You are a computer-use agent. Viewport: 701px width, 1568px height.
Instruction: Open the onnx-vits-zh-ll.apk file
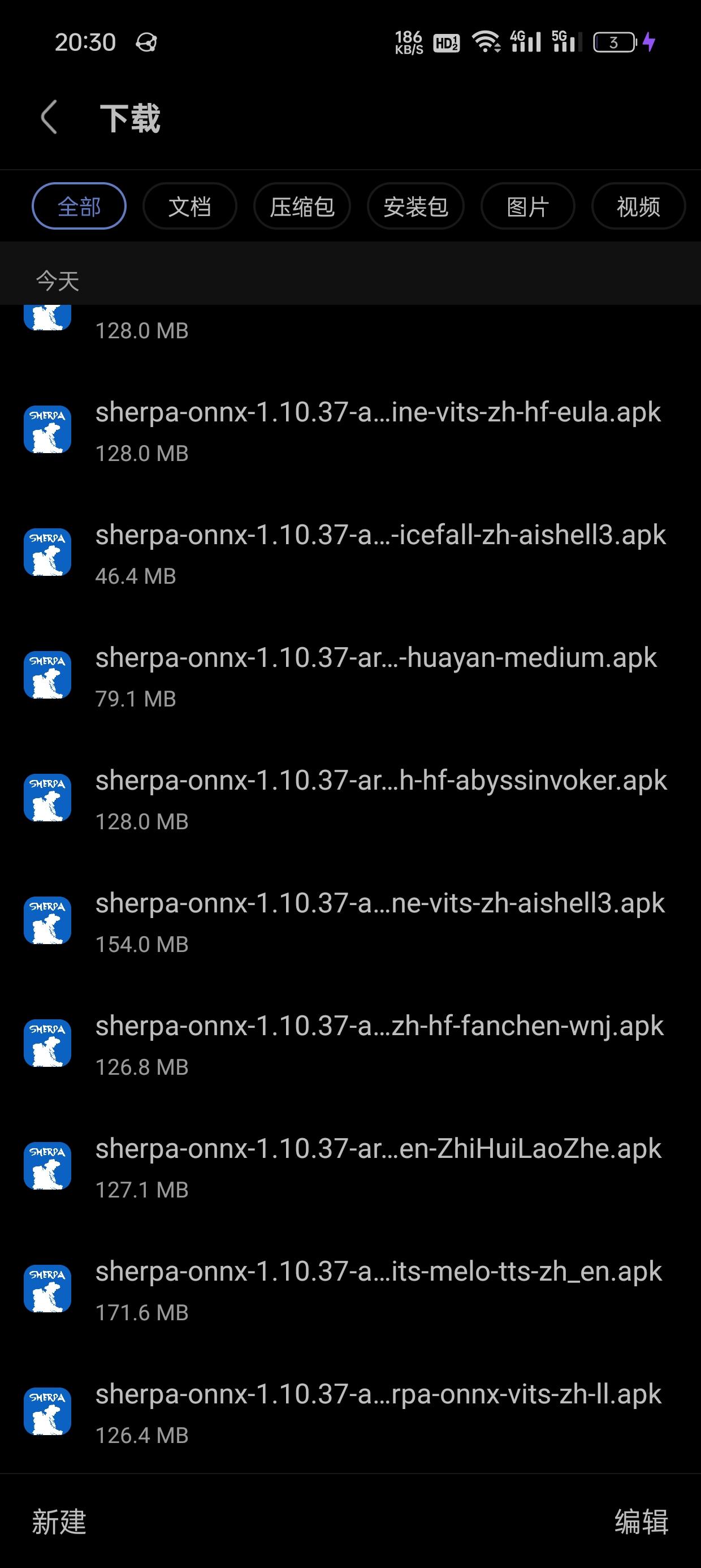pos(377,1413)
